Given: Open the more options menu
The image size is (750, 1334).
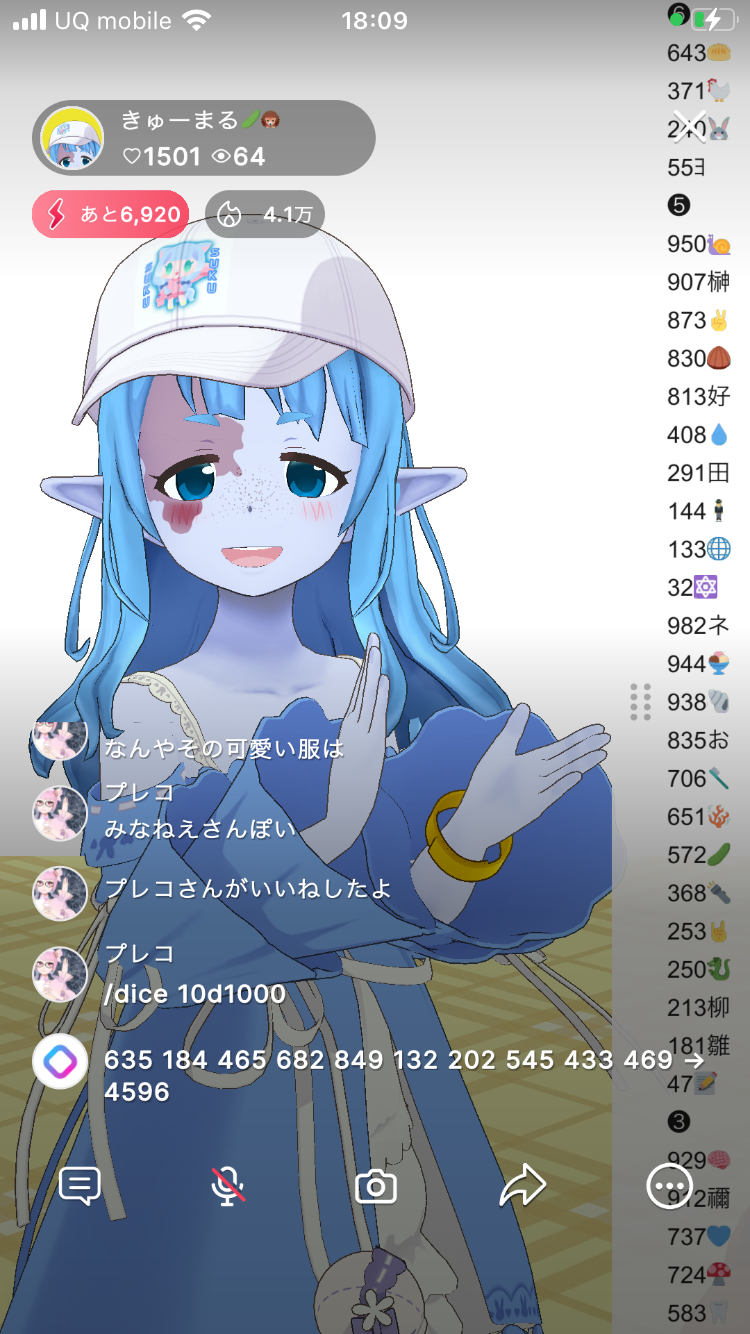Looking at the screenshot, I should (669, 1187).
